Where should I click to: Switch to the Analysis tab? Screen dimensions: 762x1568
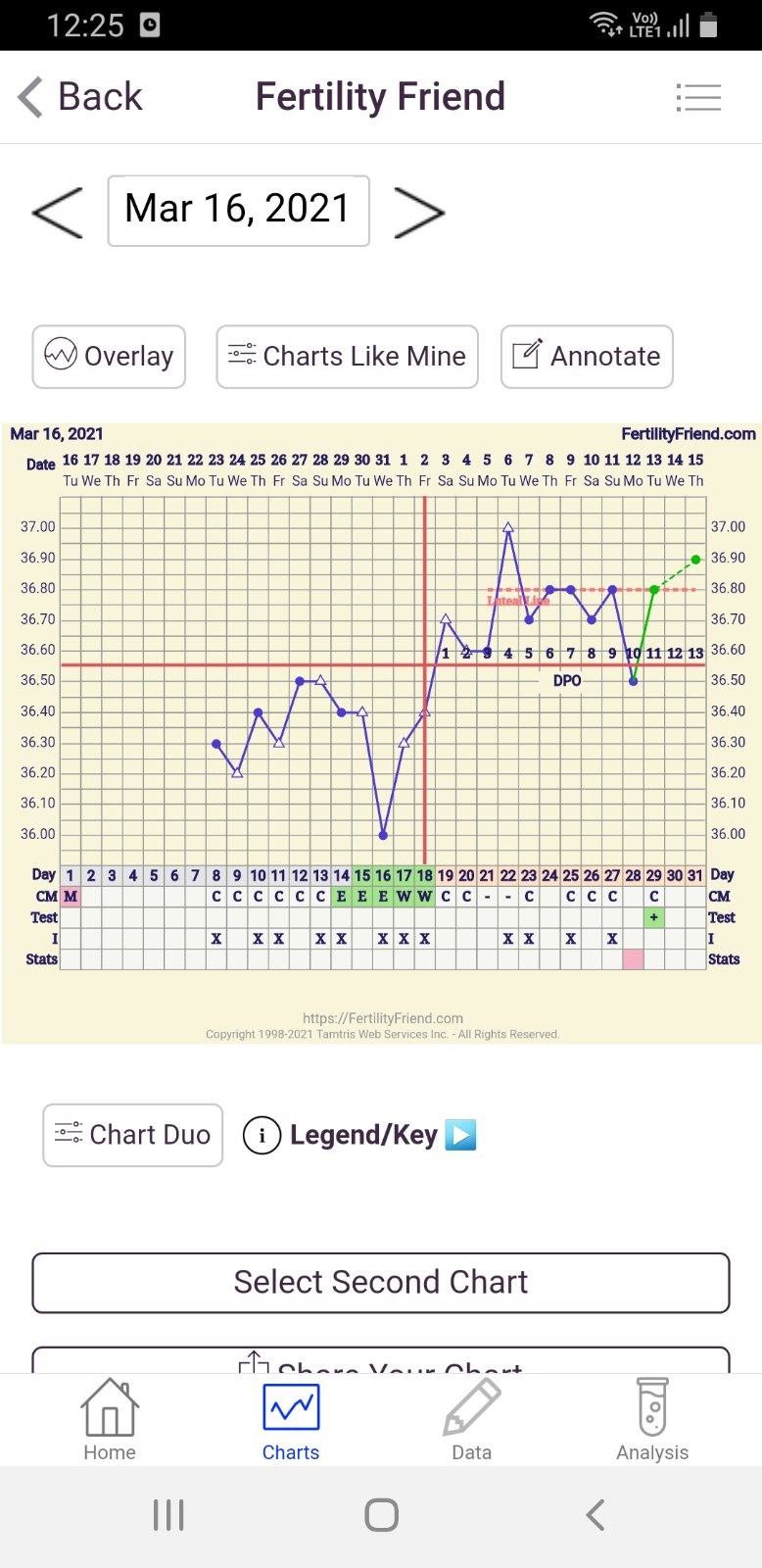pyautogui.click(x=652, y=1420)
